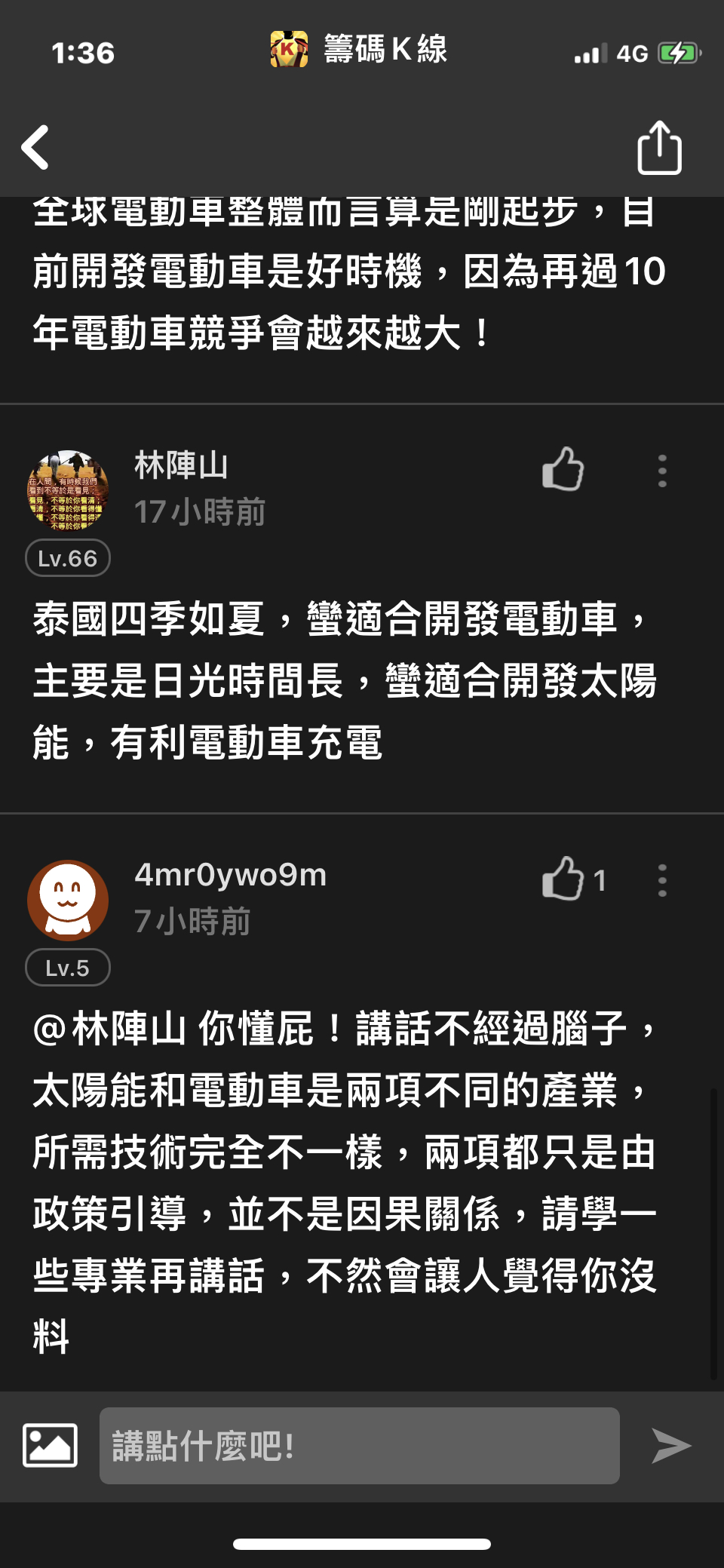The image size is (724, 1568).
Task: Open more options on 林陣山's comment
Action: pyautogui.click(x=662, y=471)
